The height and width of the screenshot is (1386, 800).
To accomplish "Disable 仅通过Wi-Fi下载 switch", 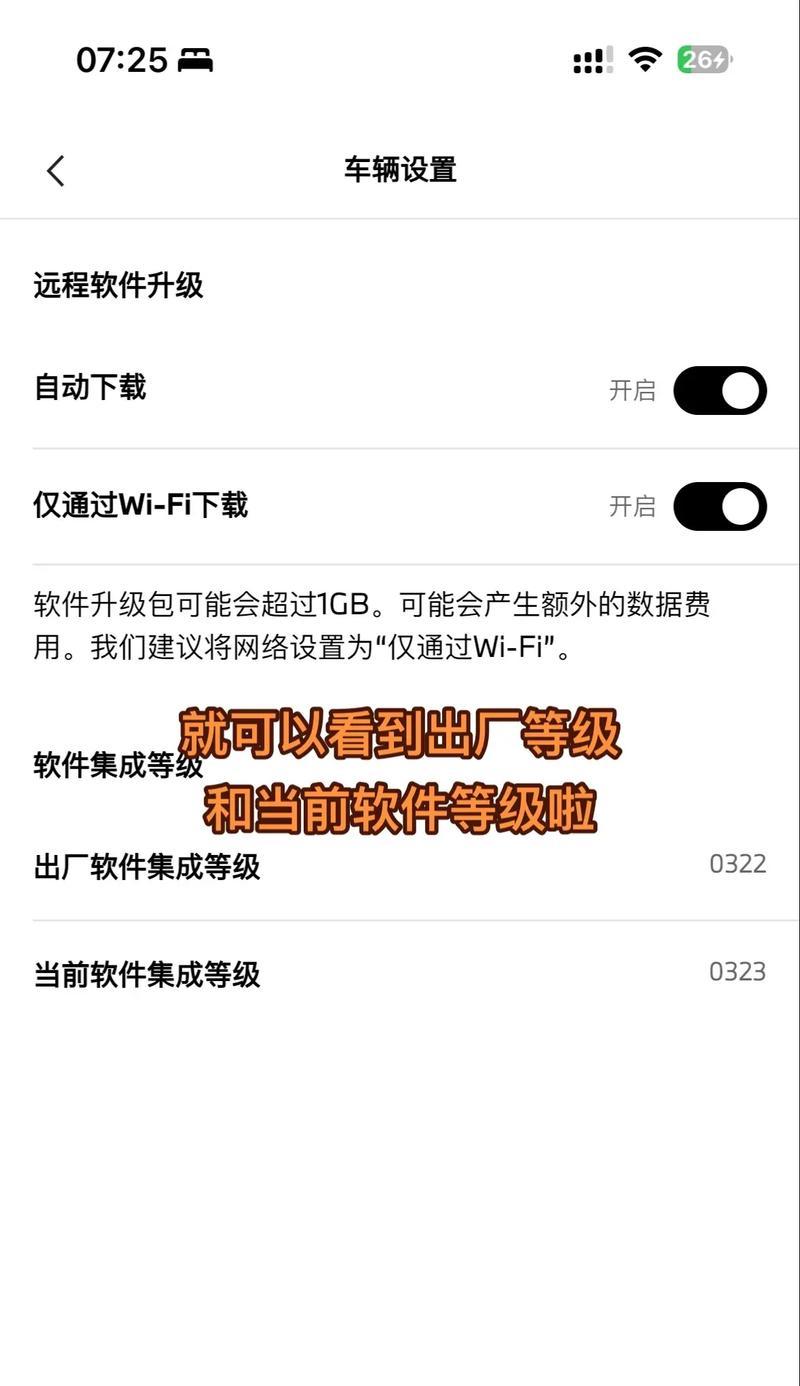I will pyautogui.click(x=720, y=506).
